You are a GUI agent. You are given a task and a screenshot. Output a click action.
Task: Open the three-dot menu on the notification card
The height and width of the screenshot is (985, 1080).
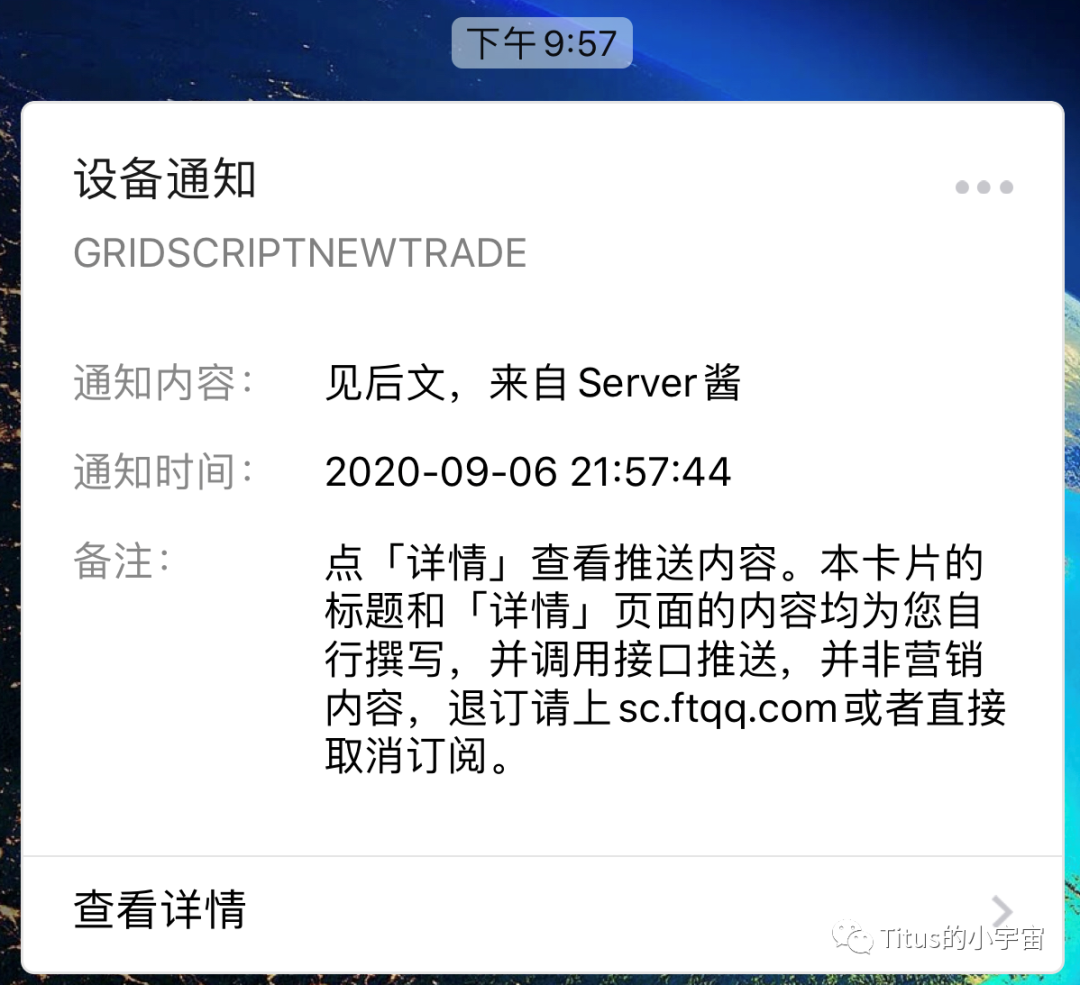pyautogui.click(x=984, y=187)
